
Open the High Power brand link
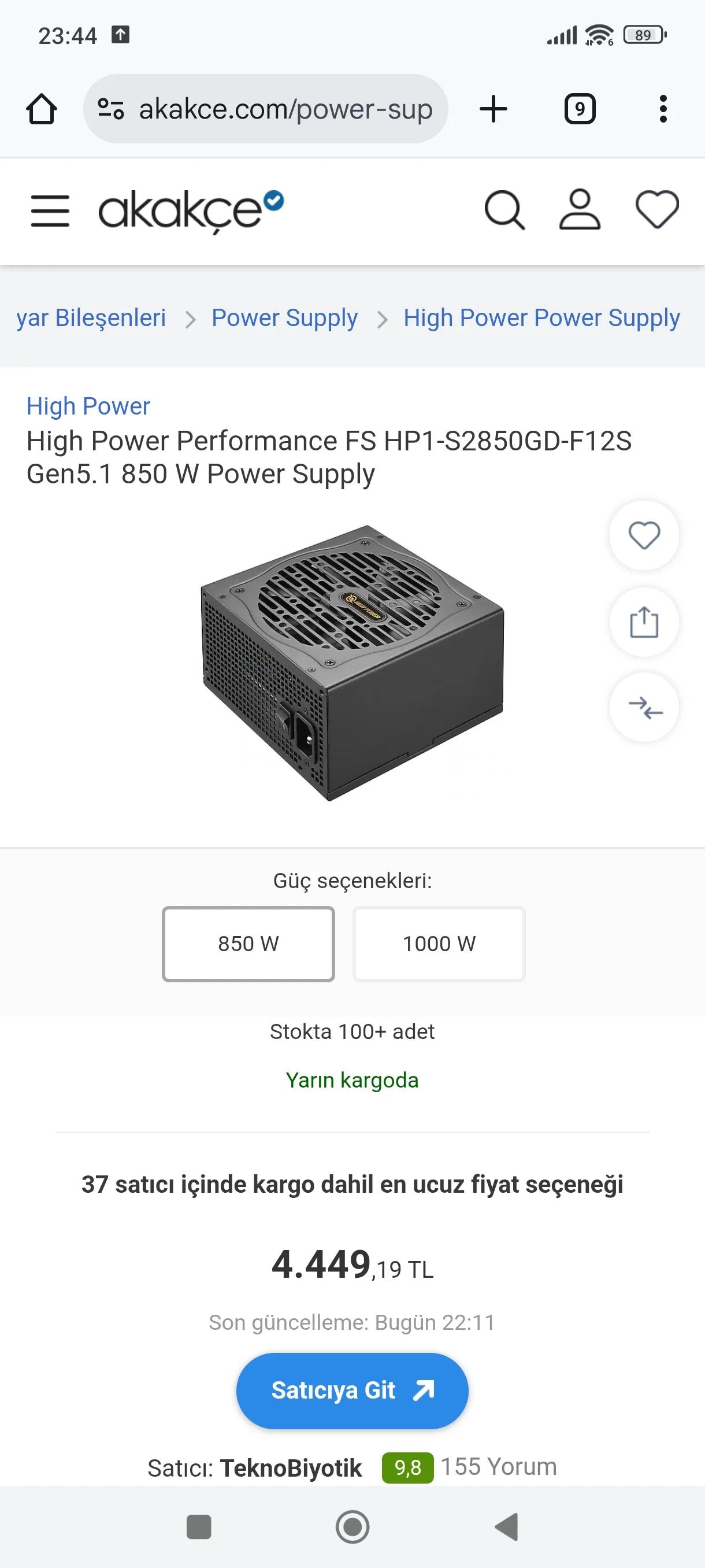pyautogui.click(x=88, y=406)
